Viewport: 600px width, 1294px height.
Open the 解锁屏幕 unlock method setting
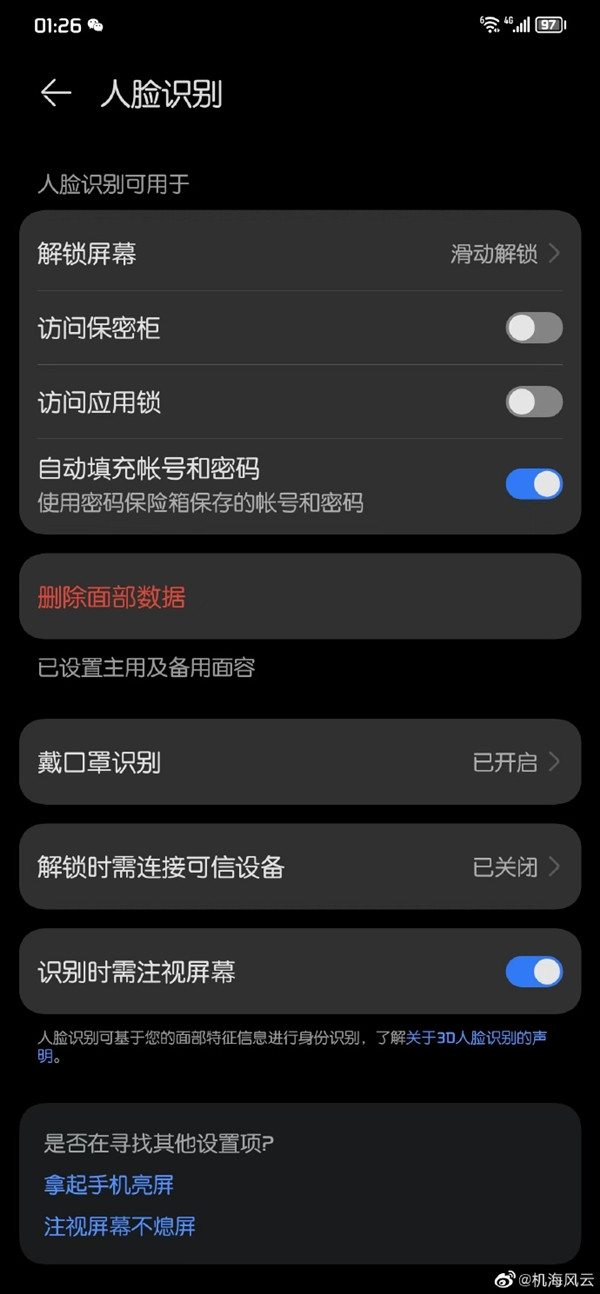pyautogui.click(x=300, y=254)
